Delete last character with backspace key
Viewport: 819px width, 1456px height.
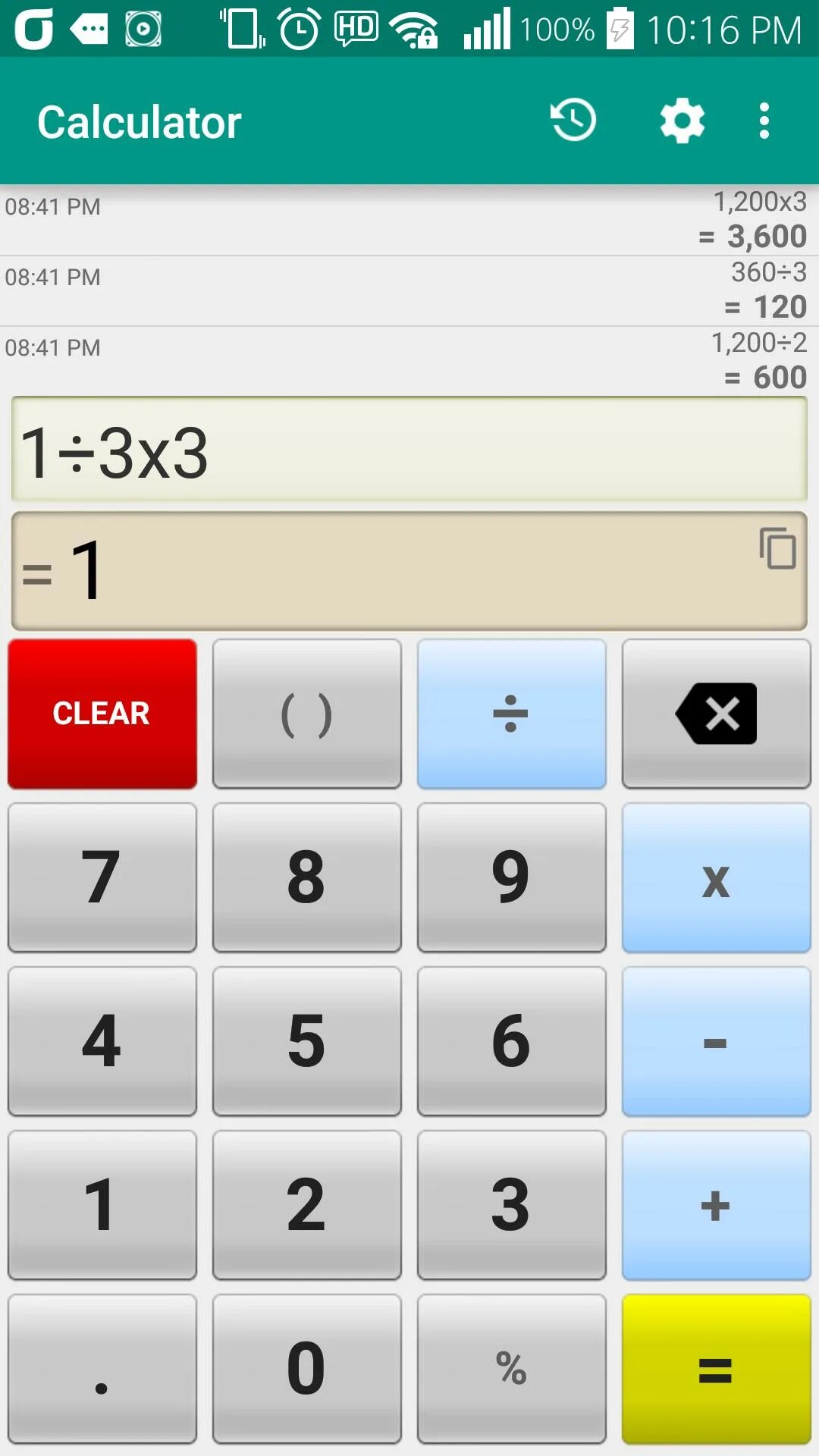pos(717,714)
